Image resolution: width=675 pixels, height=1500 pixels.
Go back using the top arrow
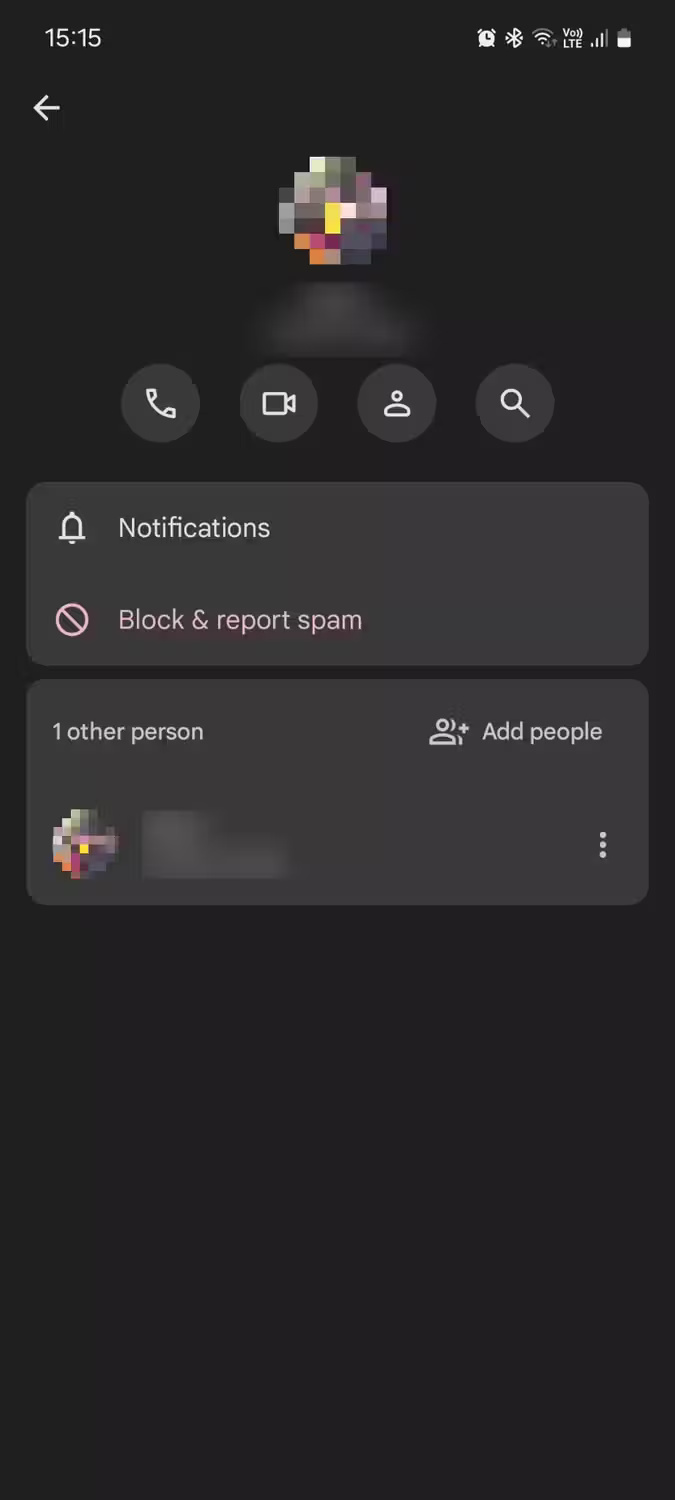(x=47, y=108)
